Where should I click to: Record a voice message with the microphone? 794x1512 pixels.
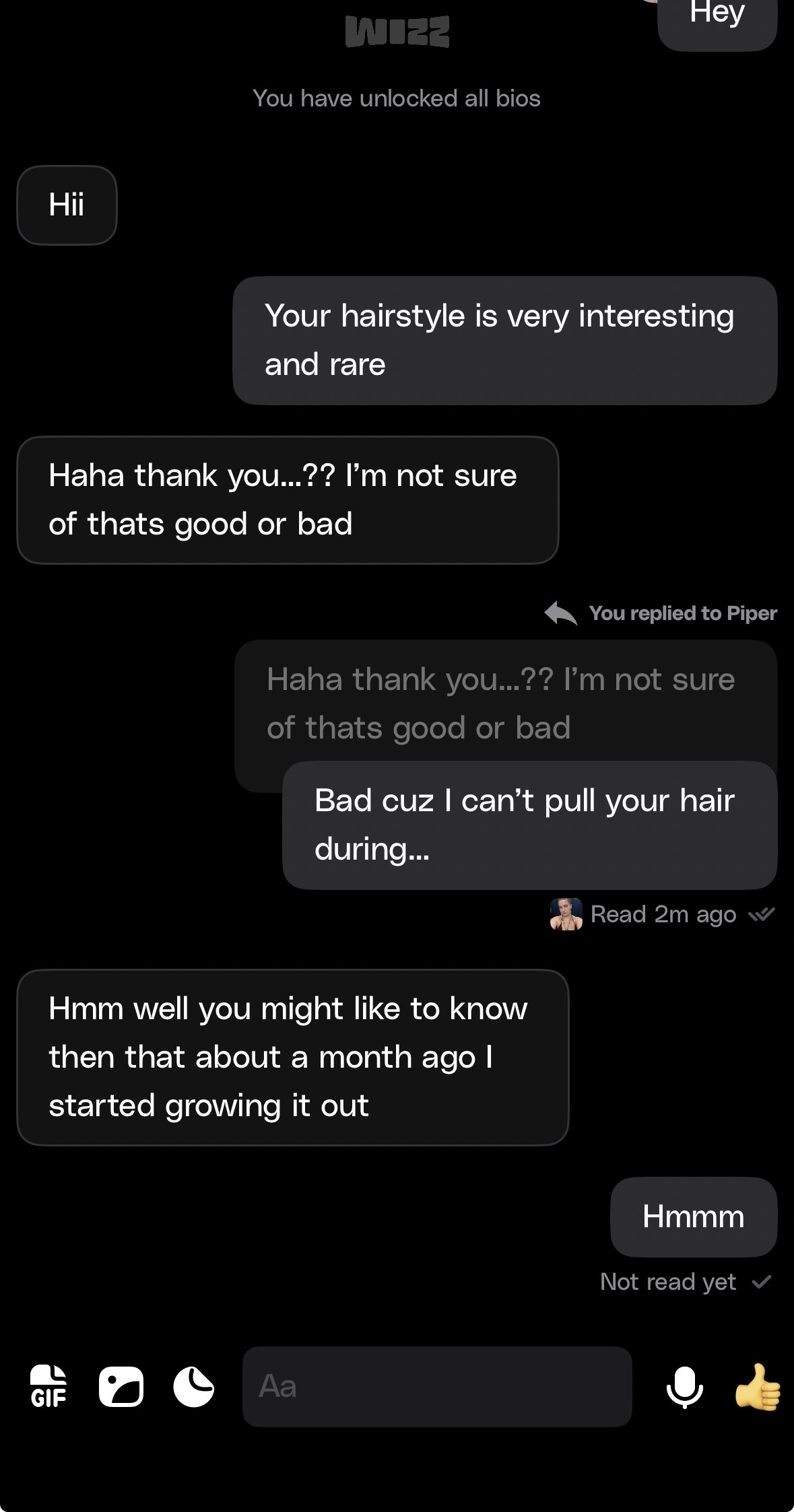click(684, 1387)
